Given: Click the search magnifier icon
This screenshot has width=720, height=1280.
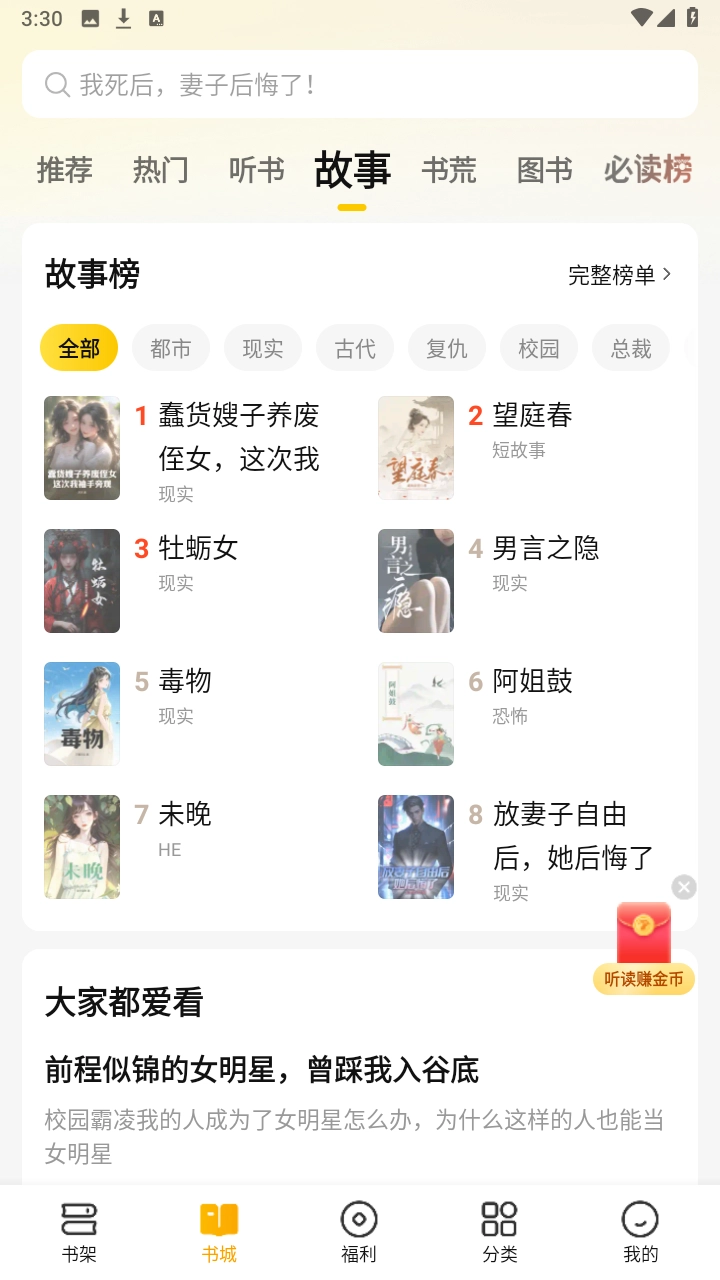Looking at the screenshot, I should 57,85.
